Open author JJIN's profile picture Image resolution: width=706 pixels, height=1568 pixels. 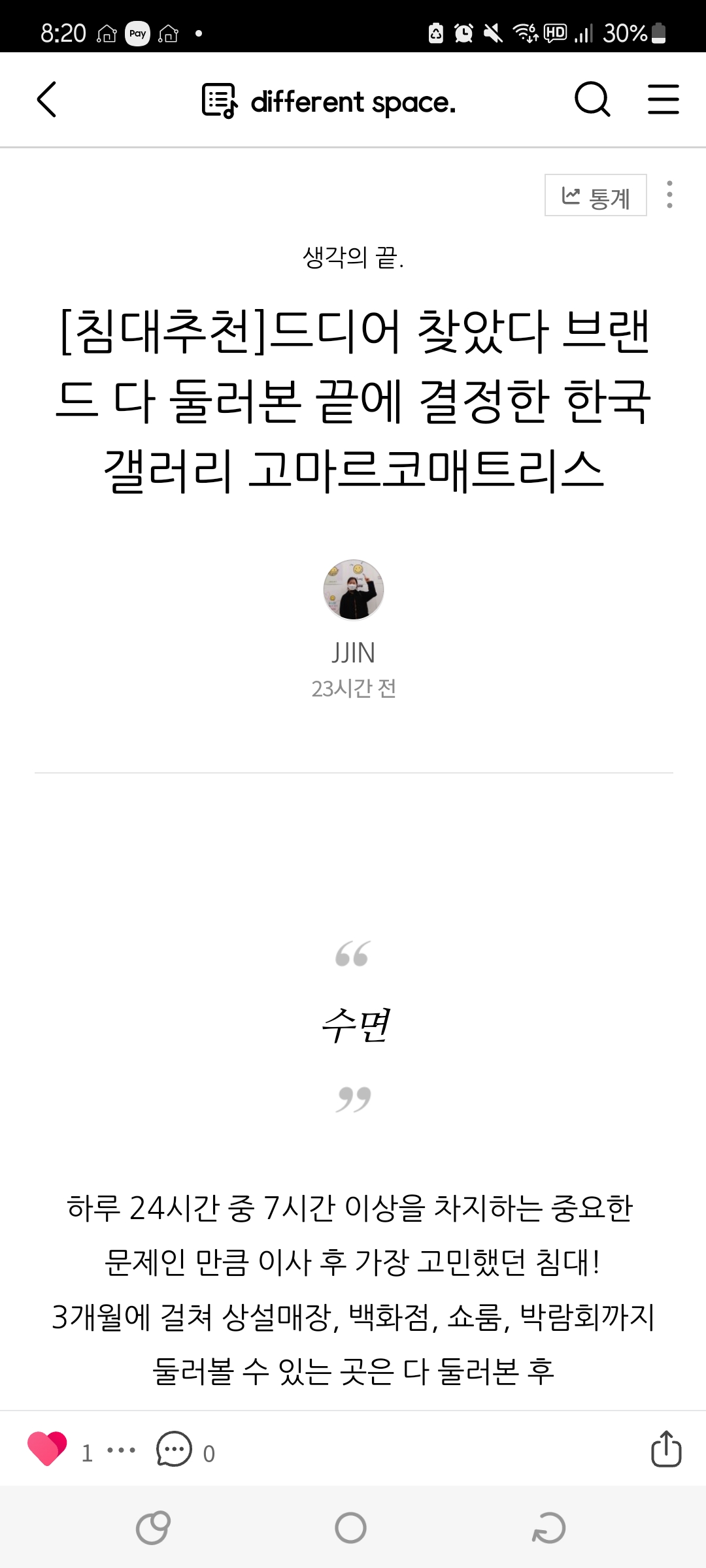click(353, 589)
